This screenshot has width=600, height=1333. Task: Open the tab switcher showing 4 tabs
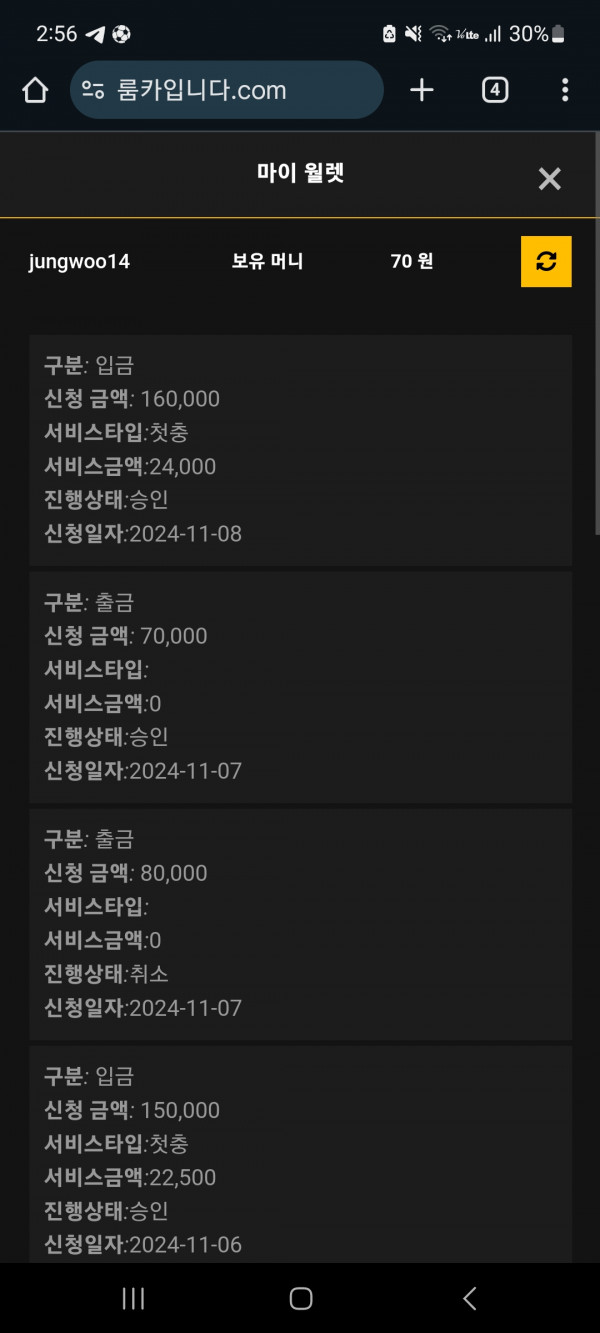(494, 90)
